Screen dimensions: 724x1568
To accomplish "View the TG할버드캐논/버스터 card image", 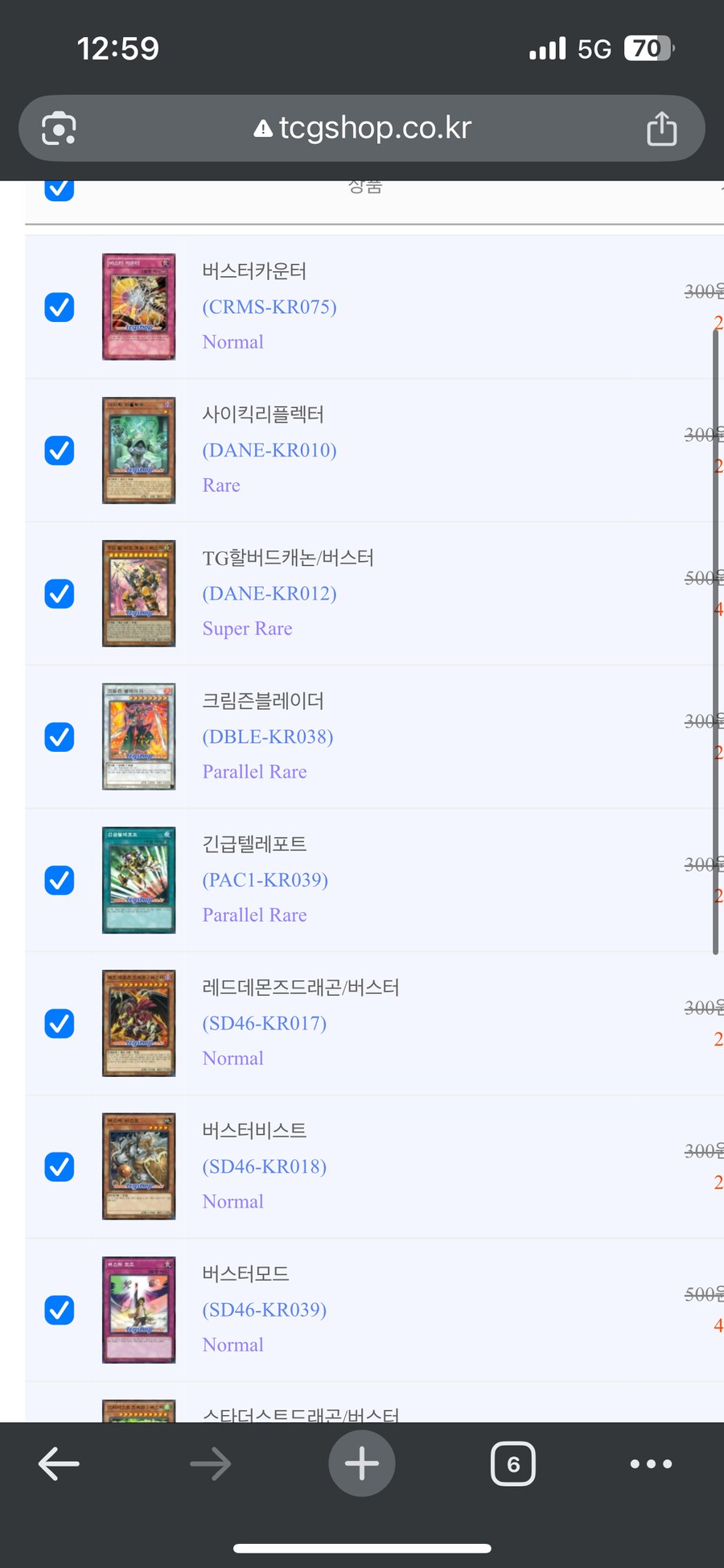I will 138,594.
